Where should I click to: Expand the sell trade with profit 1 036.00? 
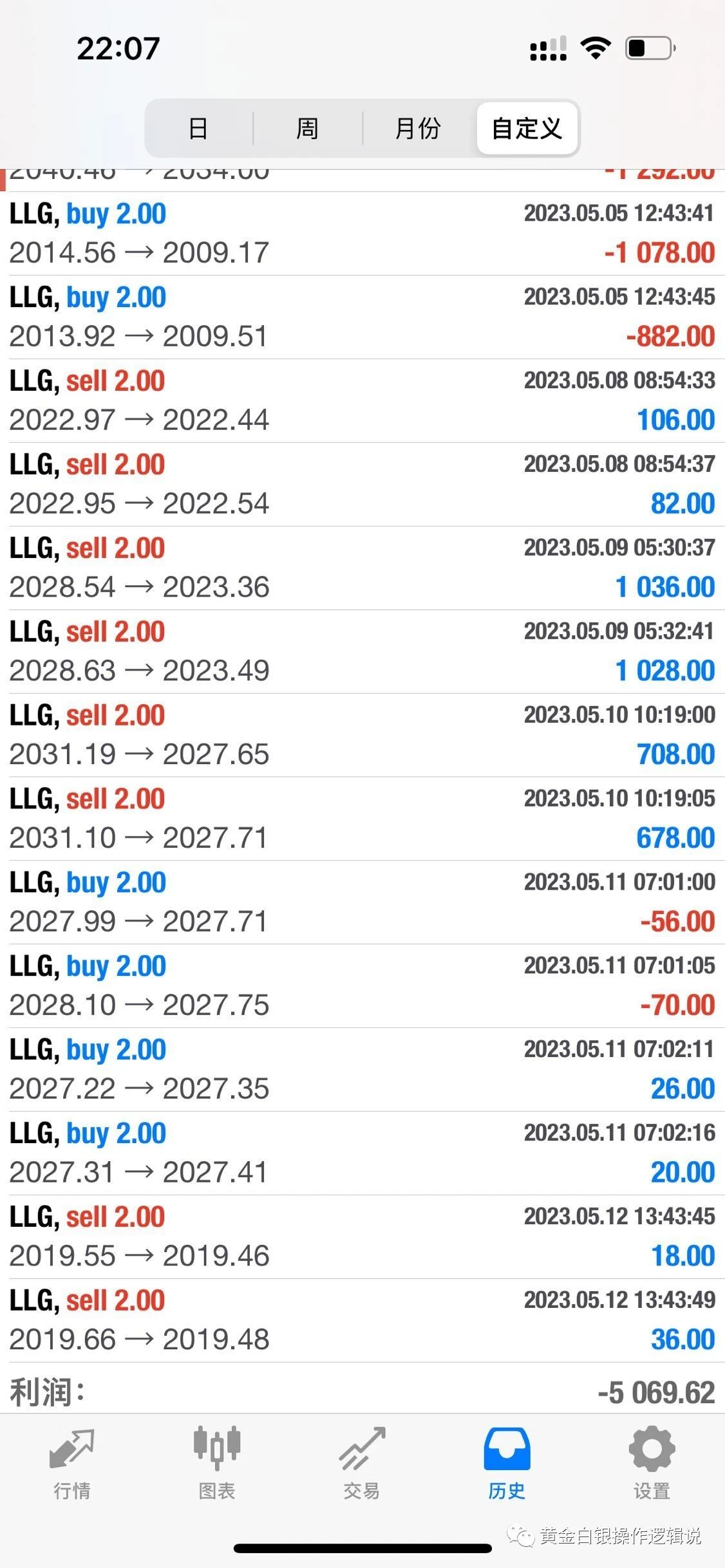pos(362,568)
